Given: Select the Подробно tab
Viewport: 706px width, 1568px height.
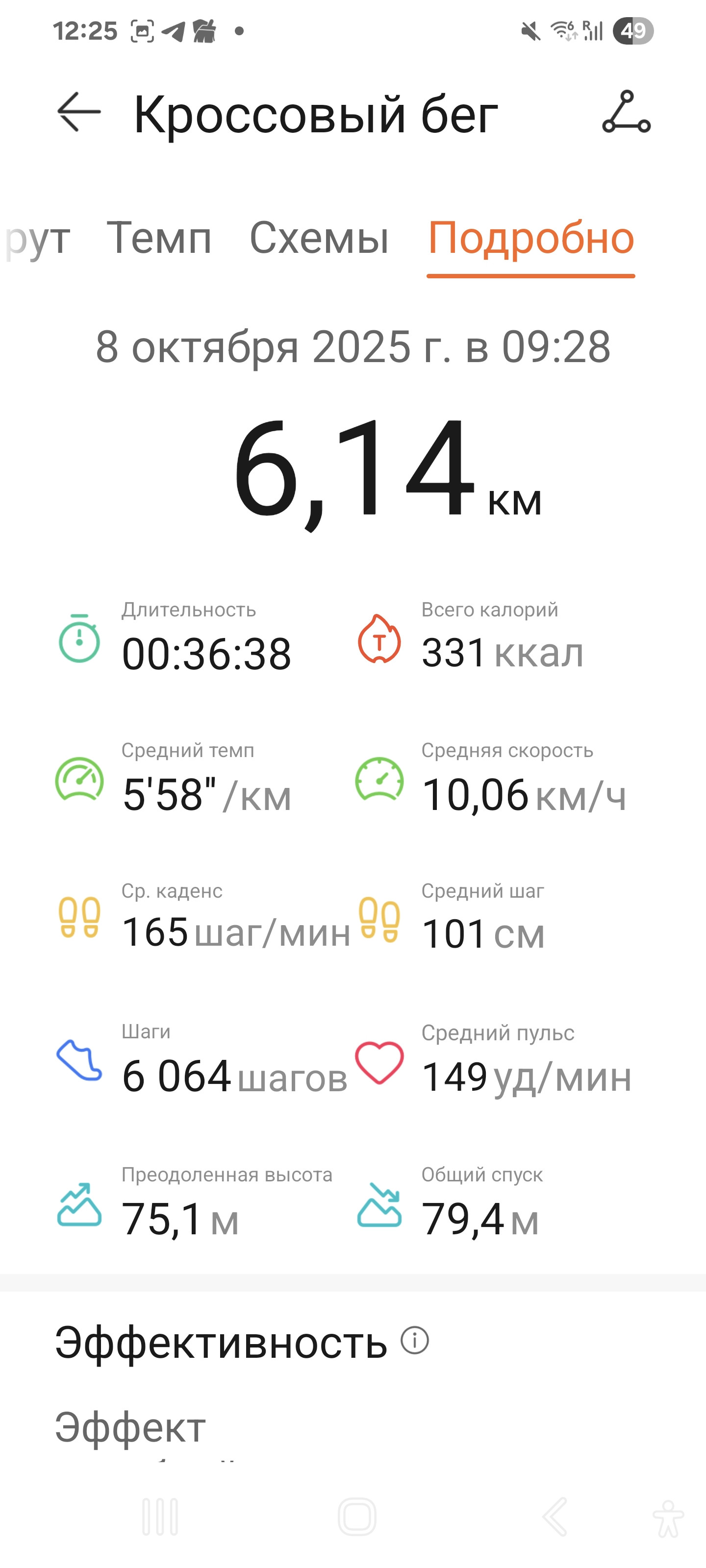Looking at the screenshot, I should point(531,237).
